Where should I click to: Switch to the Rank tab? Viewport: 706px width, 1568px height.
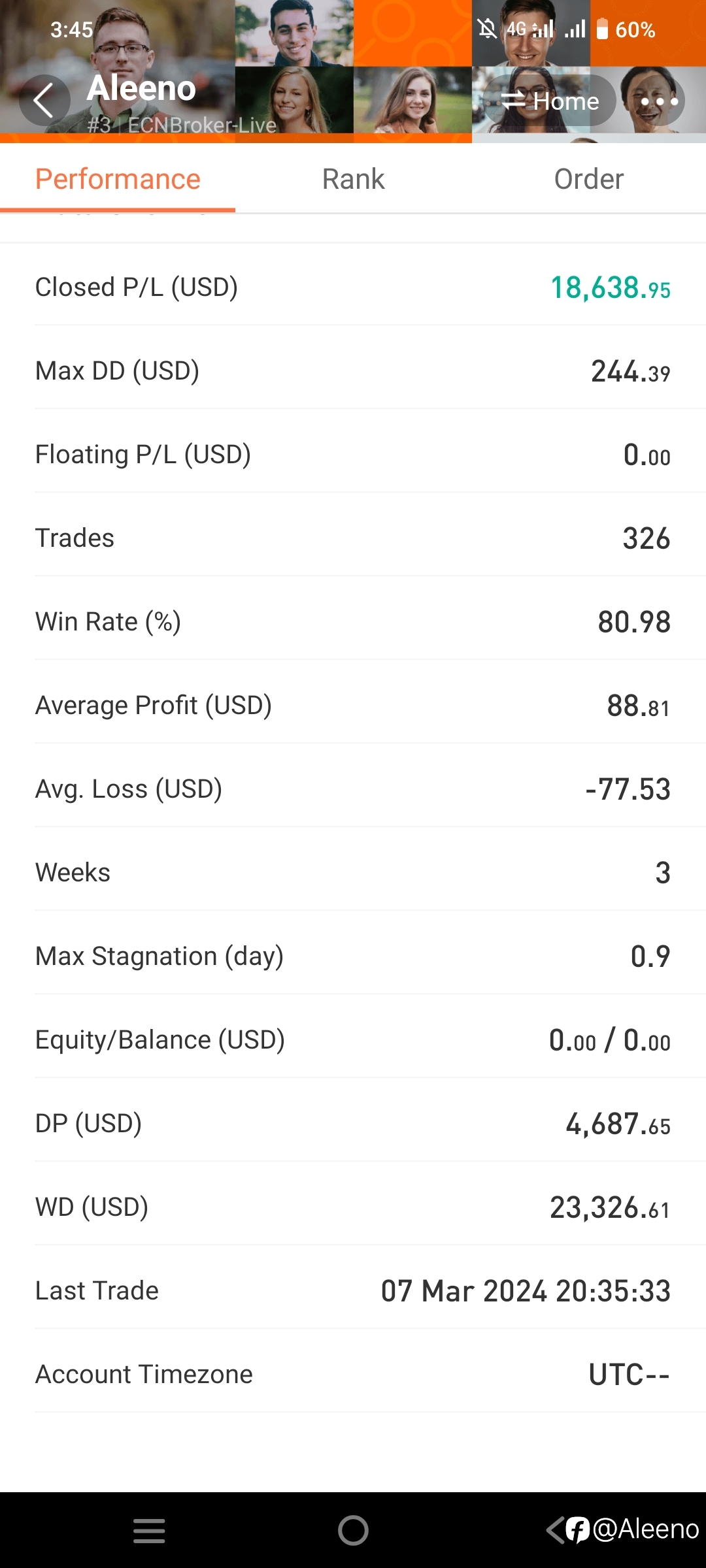point(353,179)
